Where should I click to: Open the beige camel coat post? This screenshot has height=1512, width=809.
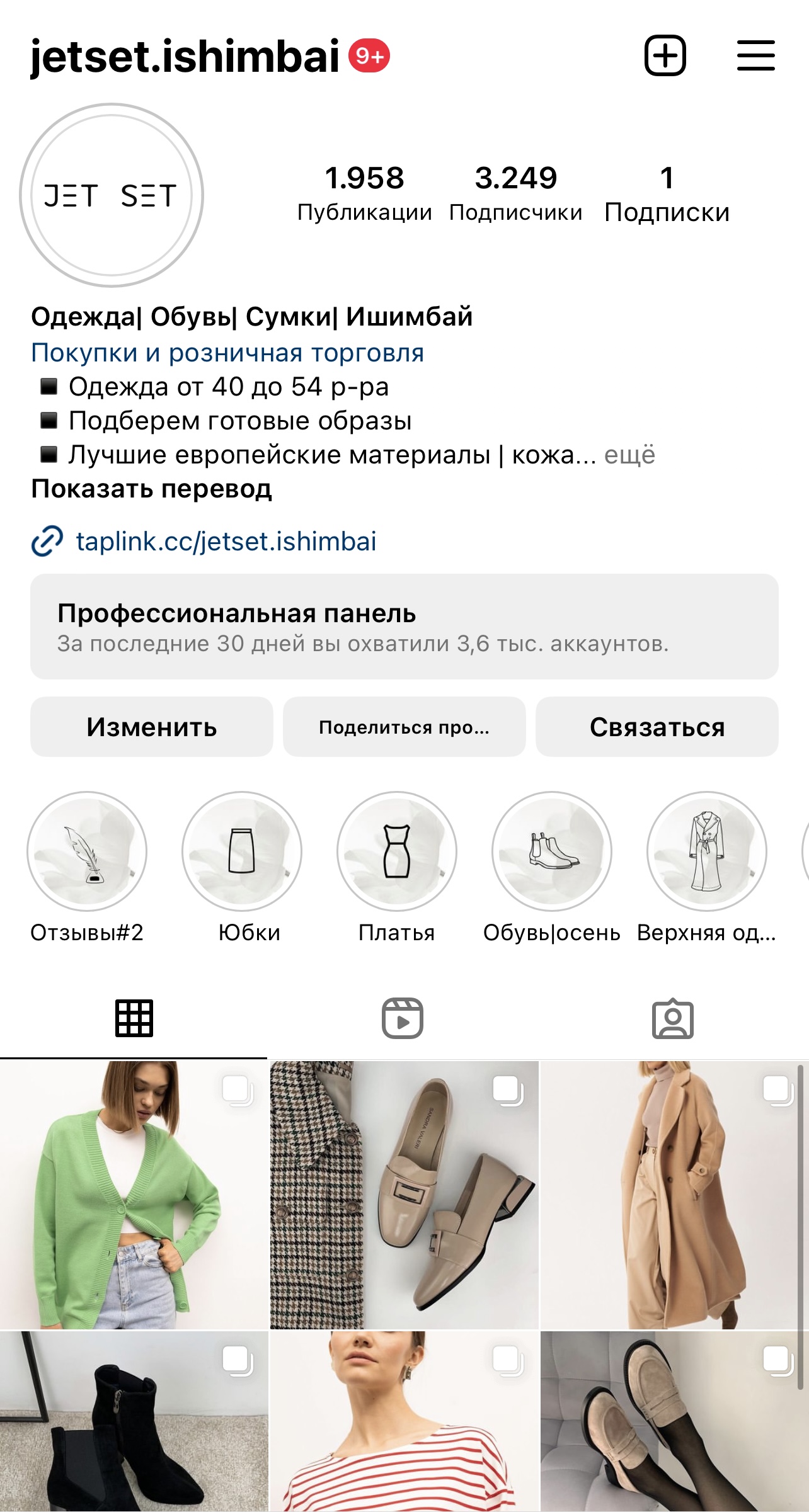(673, 1195)
